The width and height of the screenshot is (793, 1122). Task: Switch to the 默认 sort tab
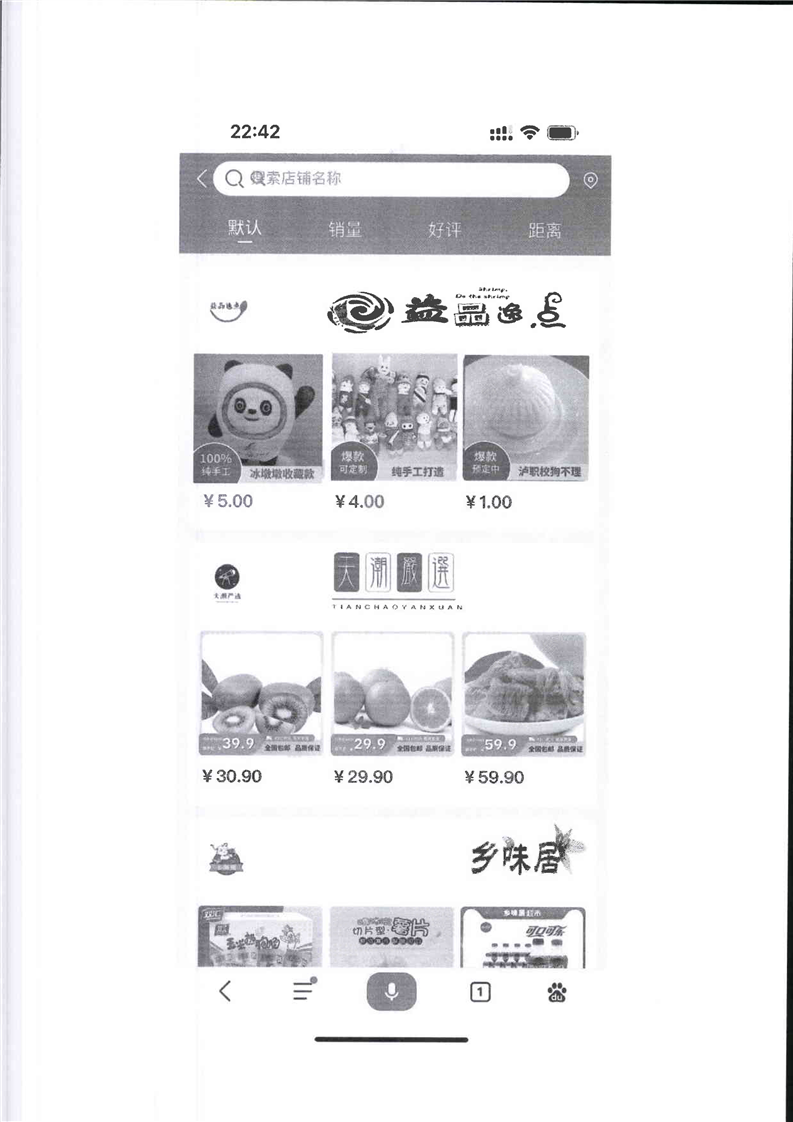point(244,229)
